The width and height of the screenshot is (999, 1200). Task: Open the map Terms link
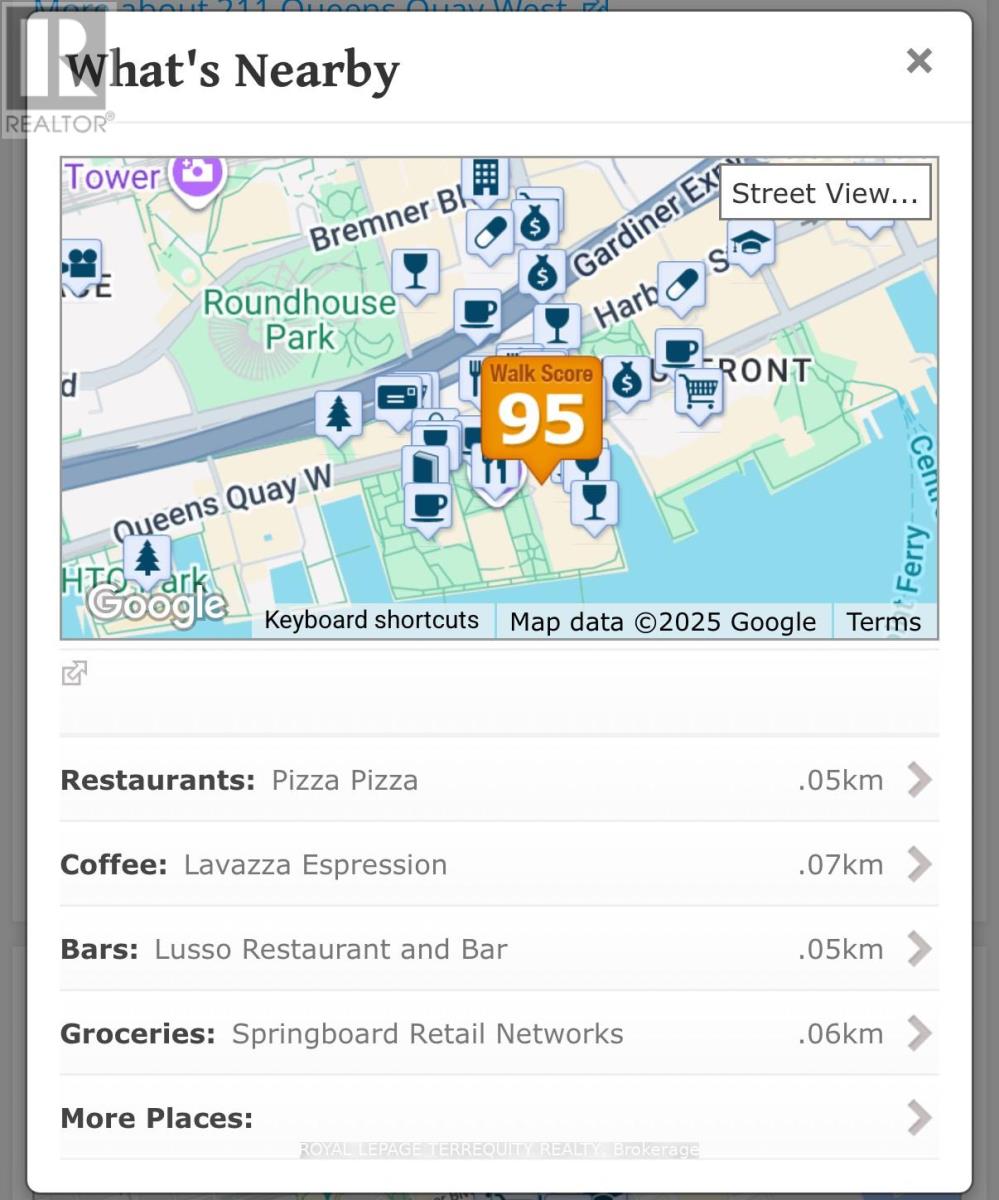[x=883, y=622]
